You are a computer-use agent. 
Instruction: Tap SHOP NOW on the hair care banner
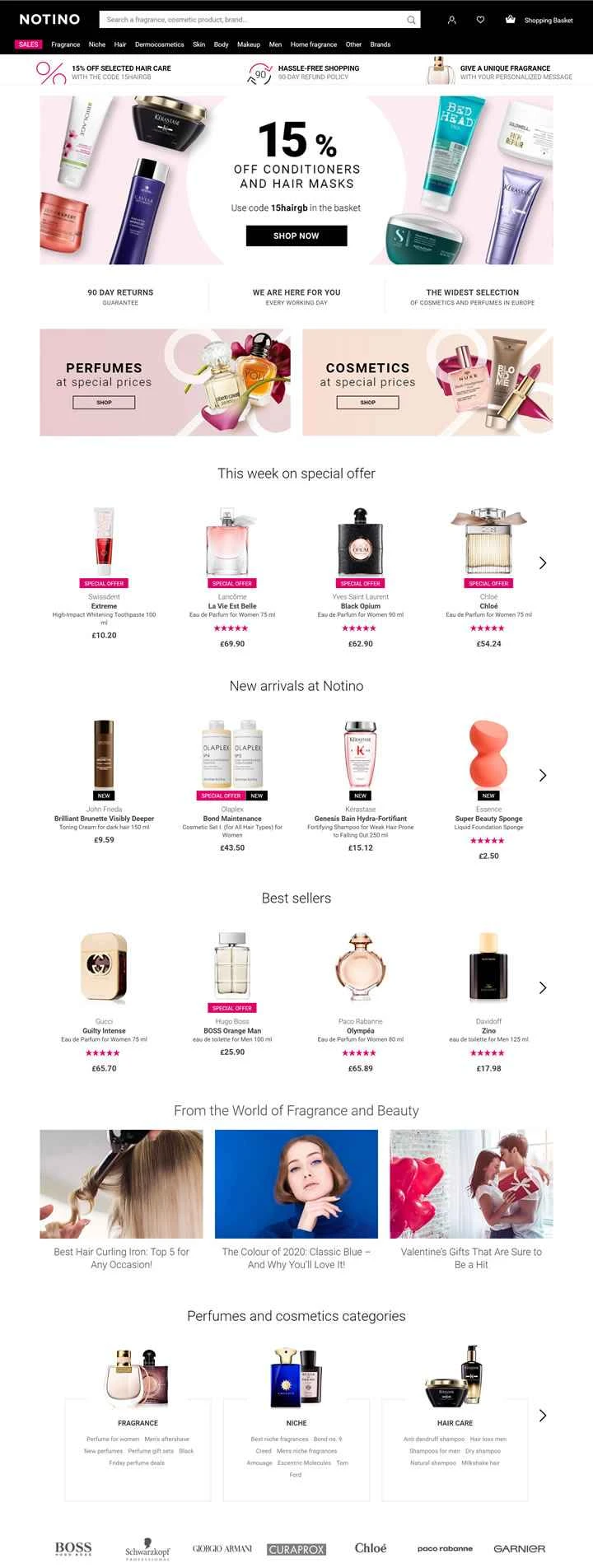click(x=296, y=236)
